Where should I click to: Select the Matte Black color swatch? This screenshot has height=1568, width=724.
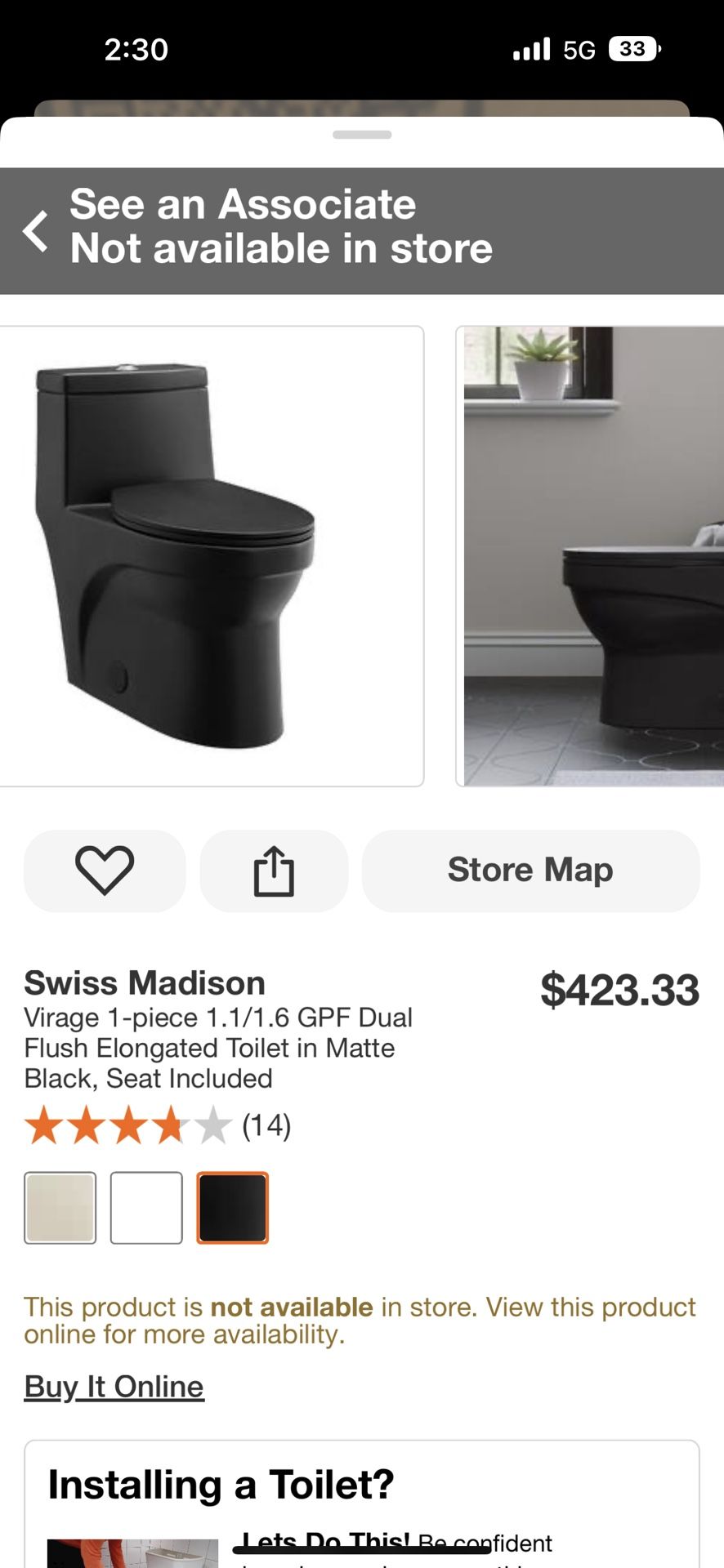click(232, 1208)
